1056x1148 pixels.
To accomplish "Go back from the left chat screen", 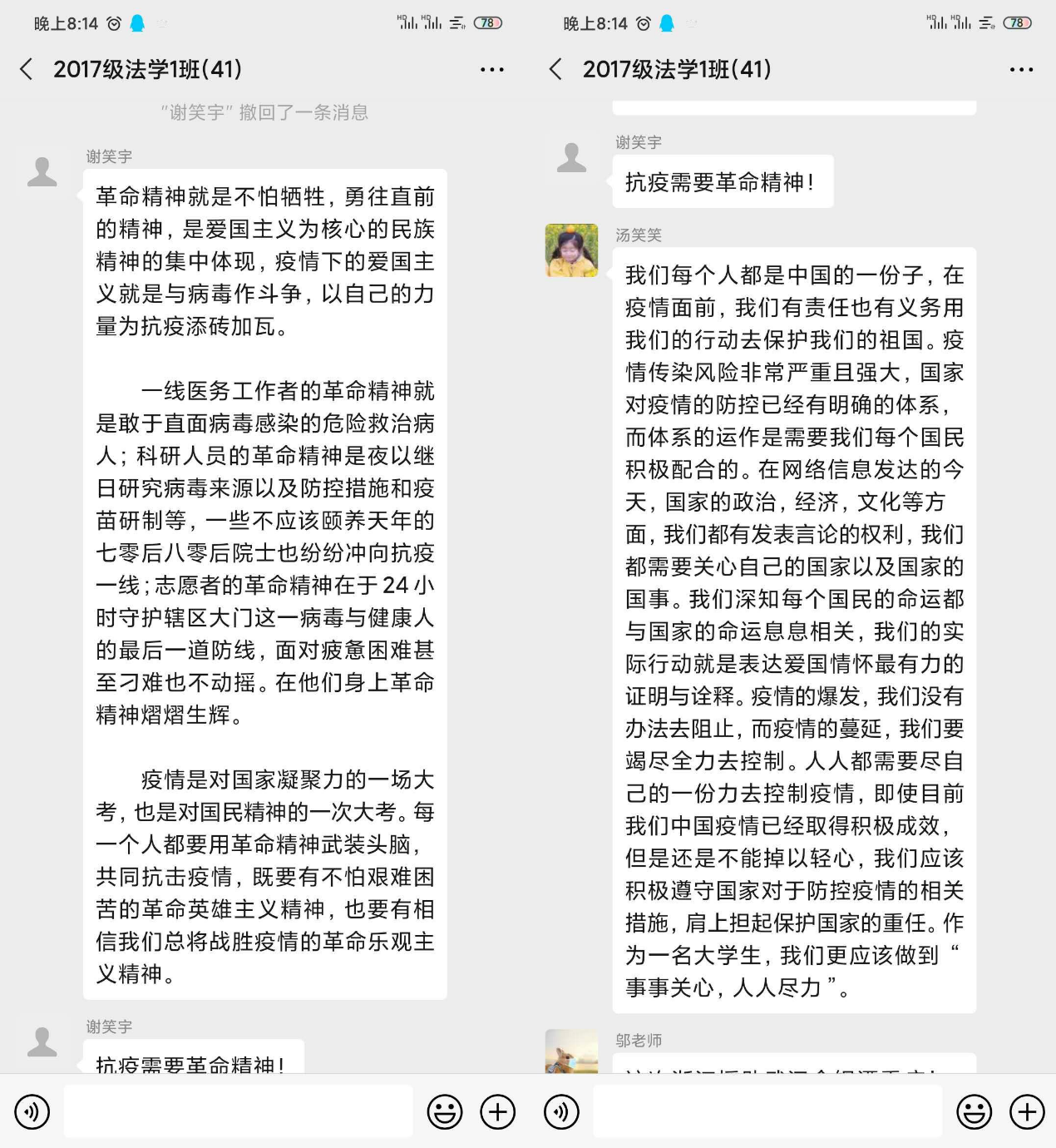I will pyautogui.click(x=27, y=69).
